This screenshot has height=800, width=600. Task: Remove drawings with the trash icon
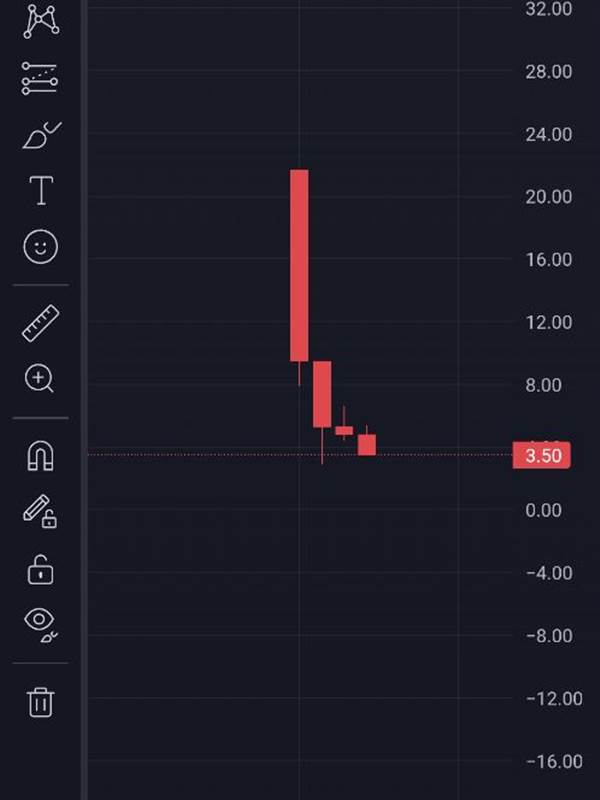(40, 703)
